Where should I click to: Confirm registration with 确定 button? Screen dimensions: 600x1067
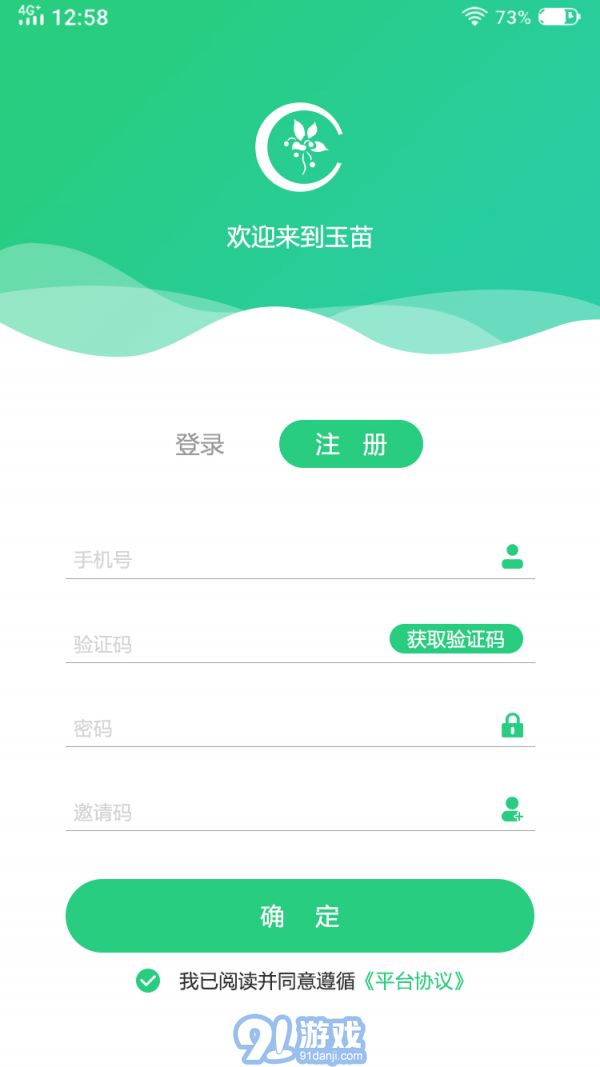pos(300,915)
